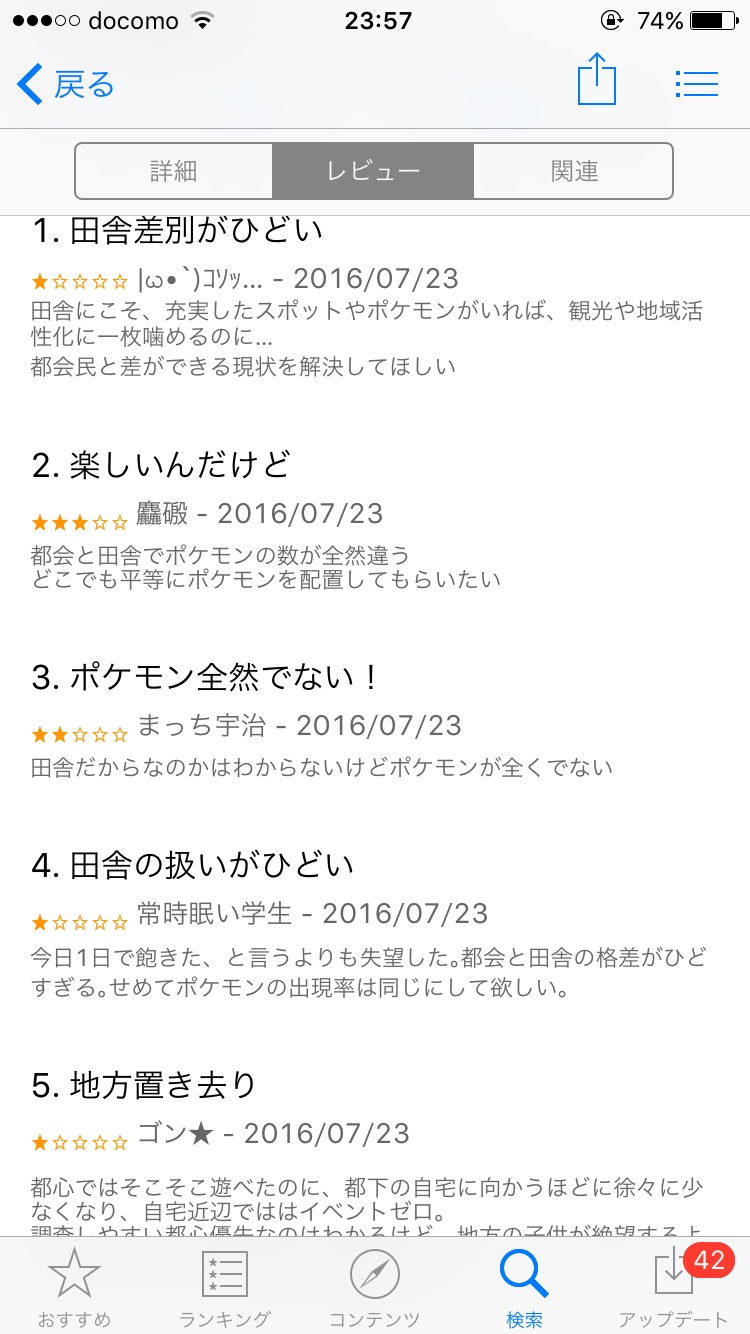
Task: Share this app page
Action: pyautogui.click(x=597, y=82)
